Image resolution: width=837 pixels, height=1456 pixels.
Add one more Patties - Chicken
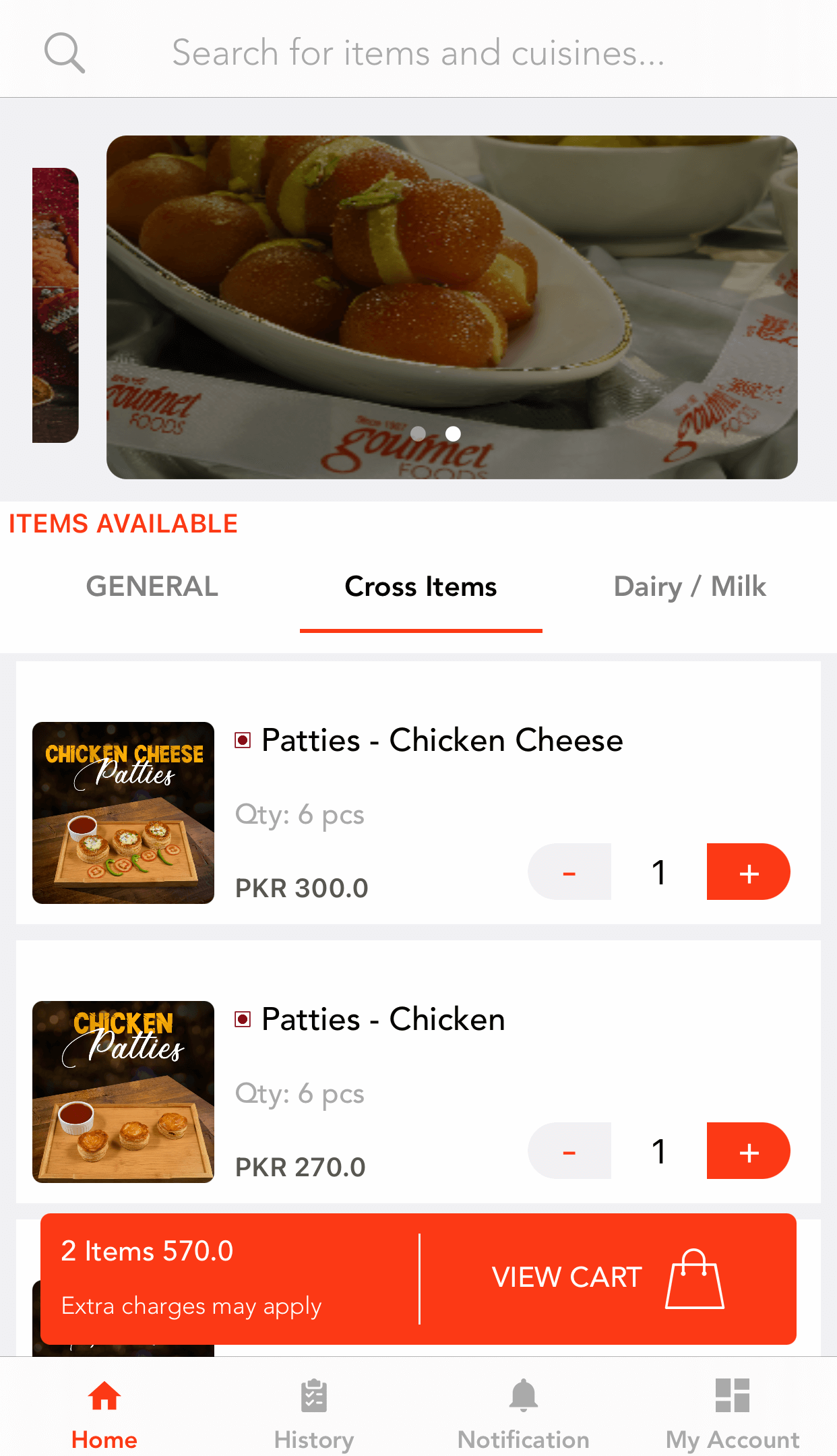point(748,1151)
